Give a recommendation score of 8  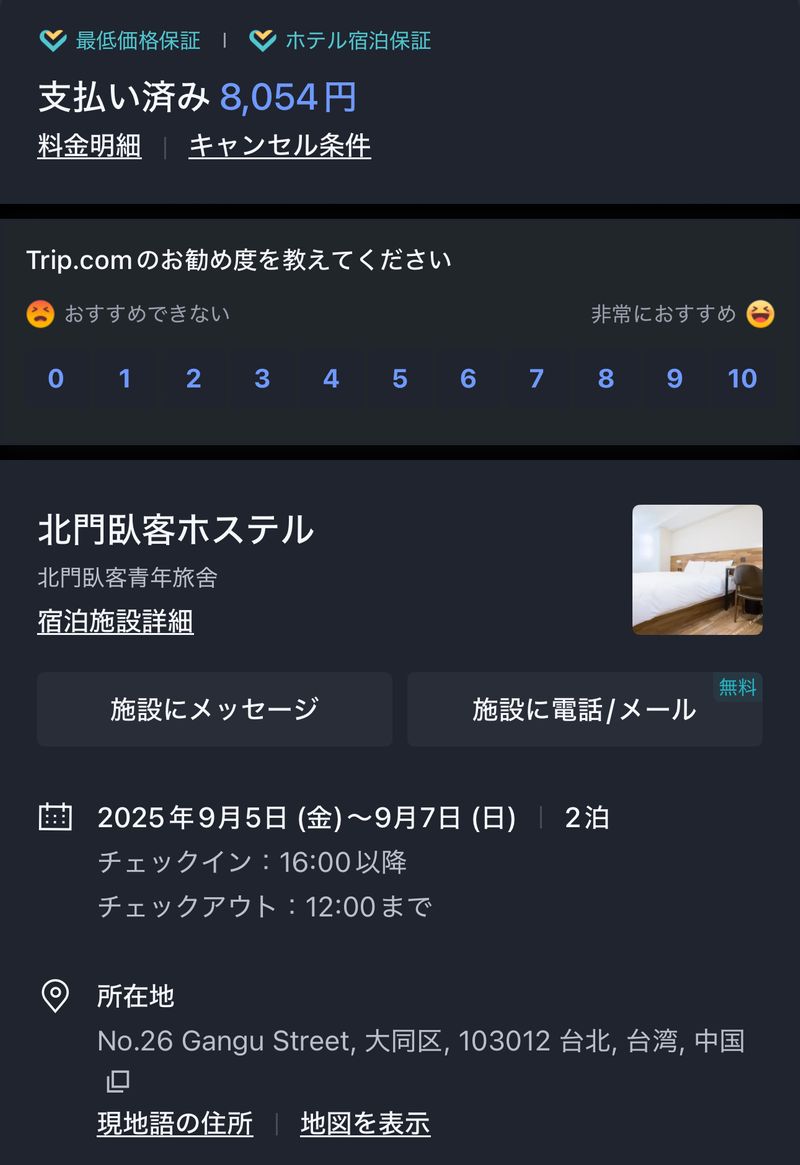pos(606,378)
